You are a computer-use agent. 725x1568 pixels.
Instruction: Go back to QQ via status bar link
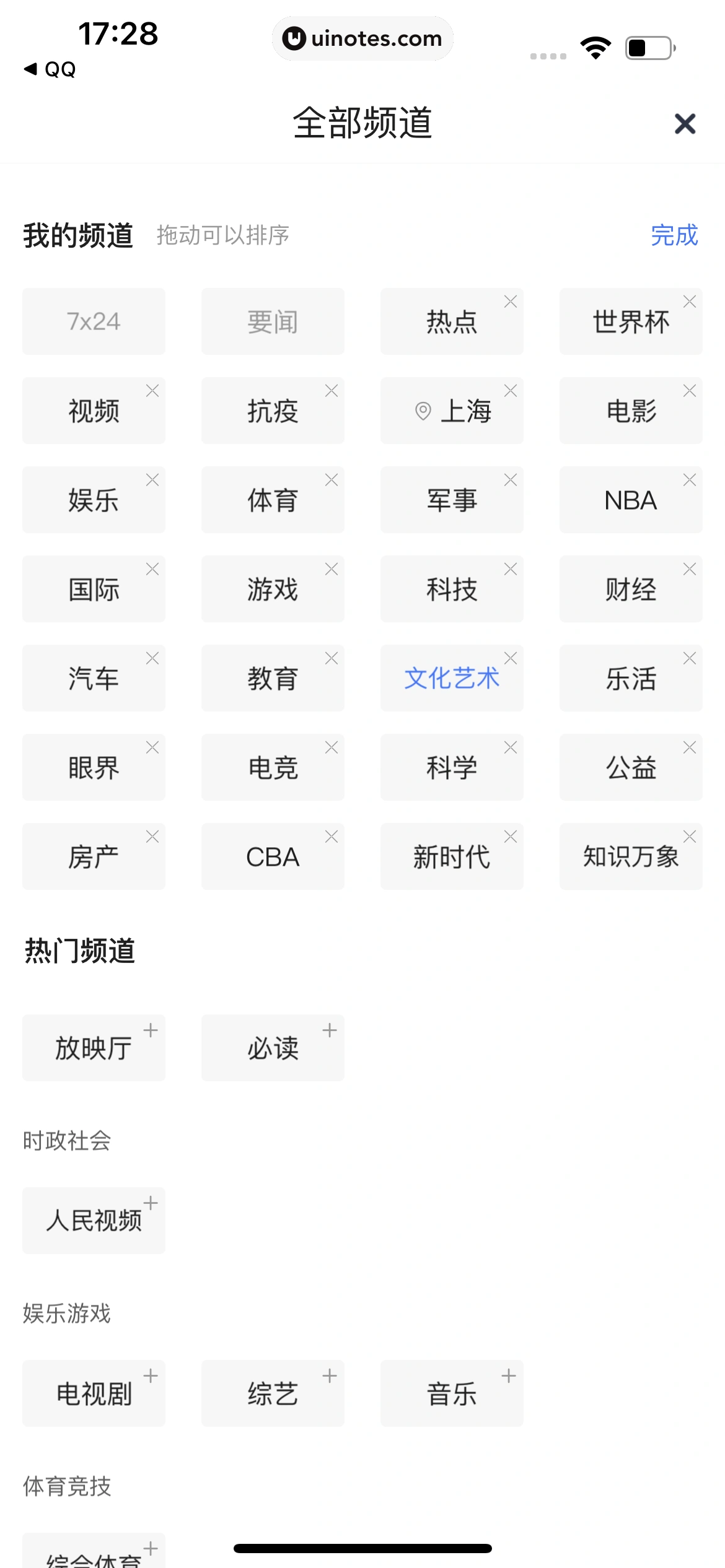click(50, 70)
